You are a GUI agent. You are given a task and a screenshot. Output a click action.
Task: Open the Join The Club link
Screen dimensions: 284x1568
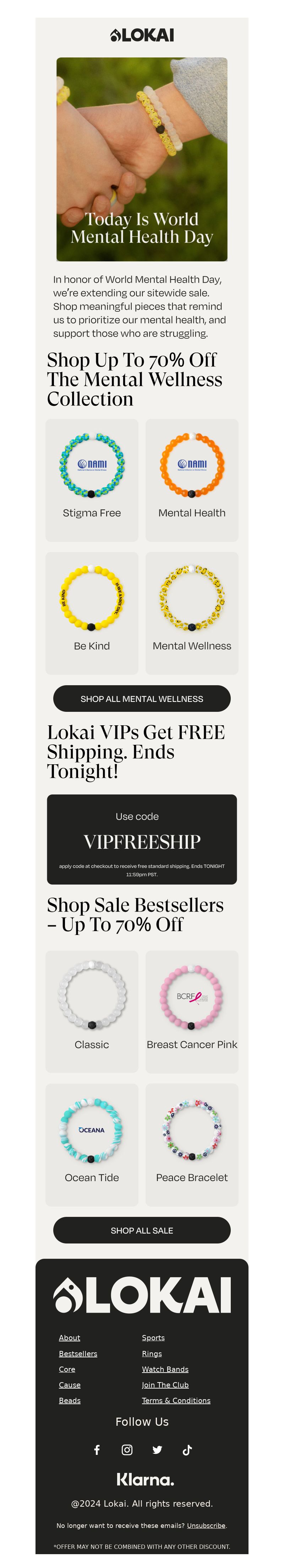tap(165, 1385)
